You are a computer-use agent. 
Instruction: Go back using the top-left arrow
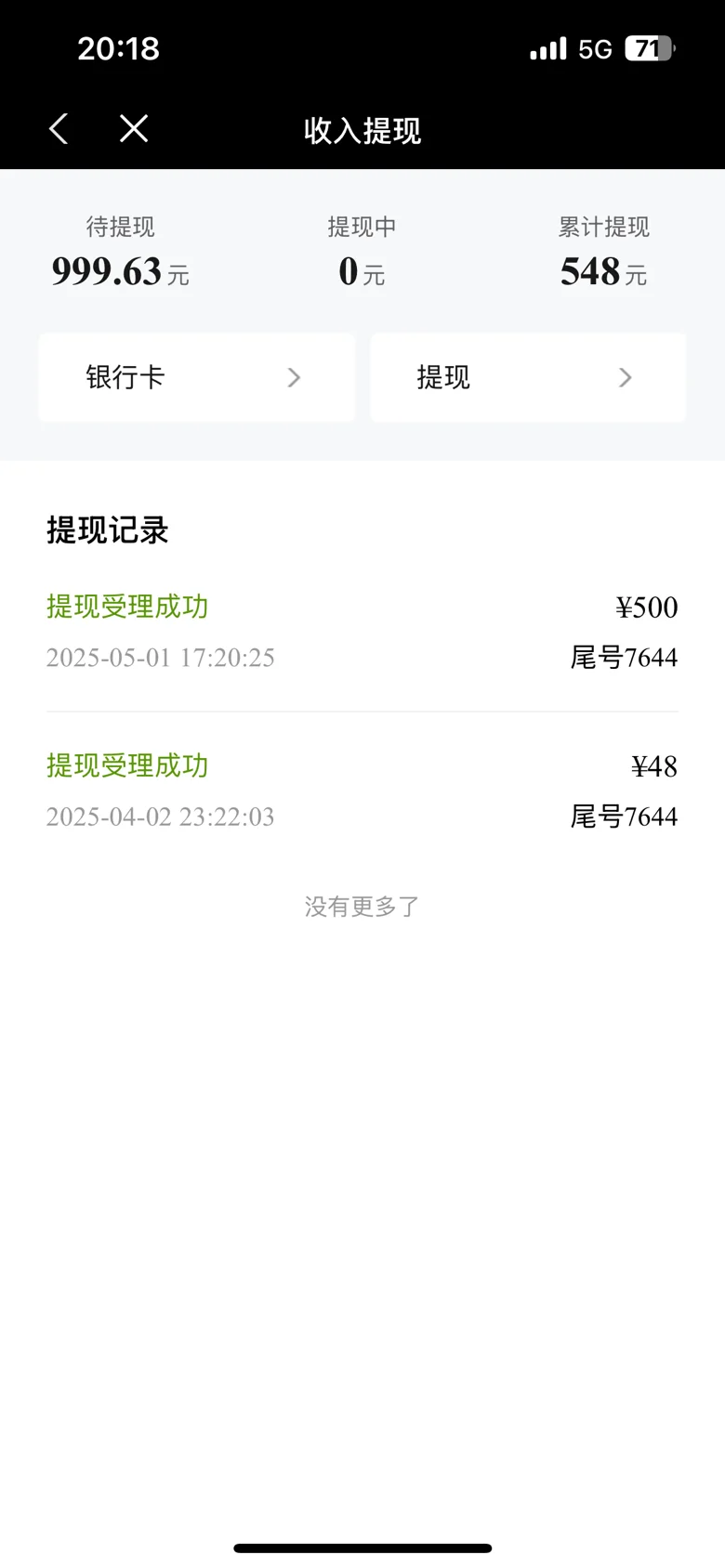point(59,129)
